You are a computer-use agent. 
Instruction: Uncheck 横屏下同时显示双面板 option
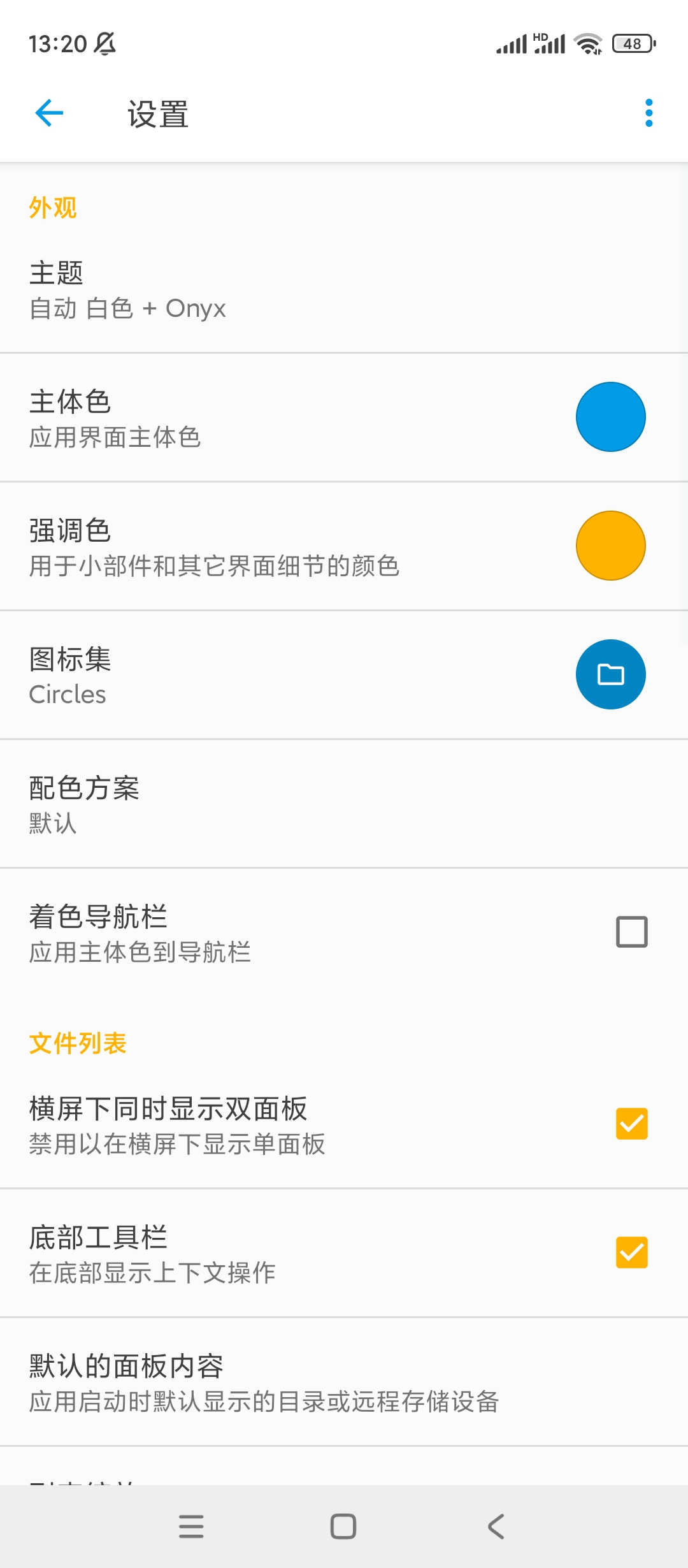point(631,1124)
